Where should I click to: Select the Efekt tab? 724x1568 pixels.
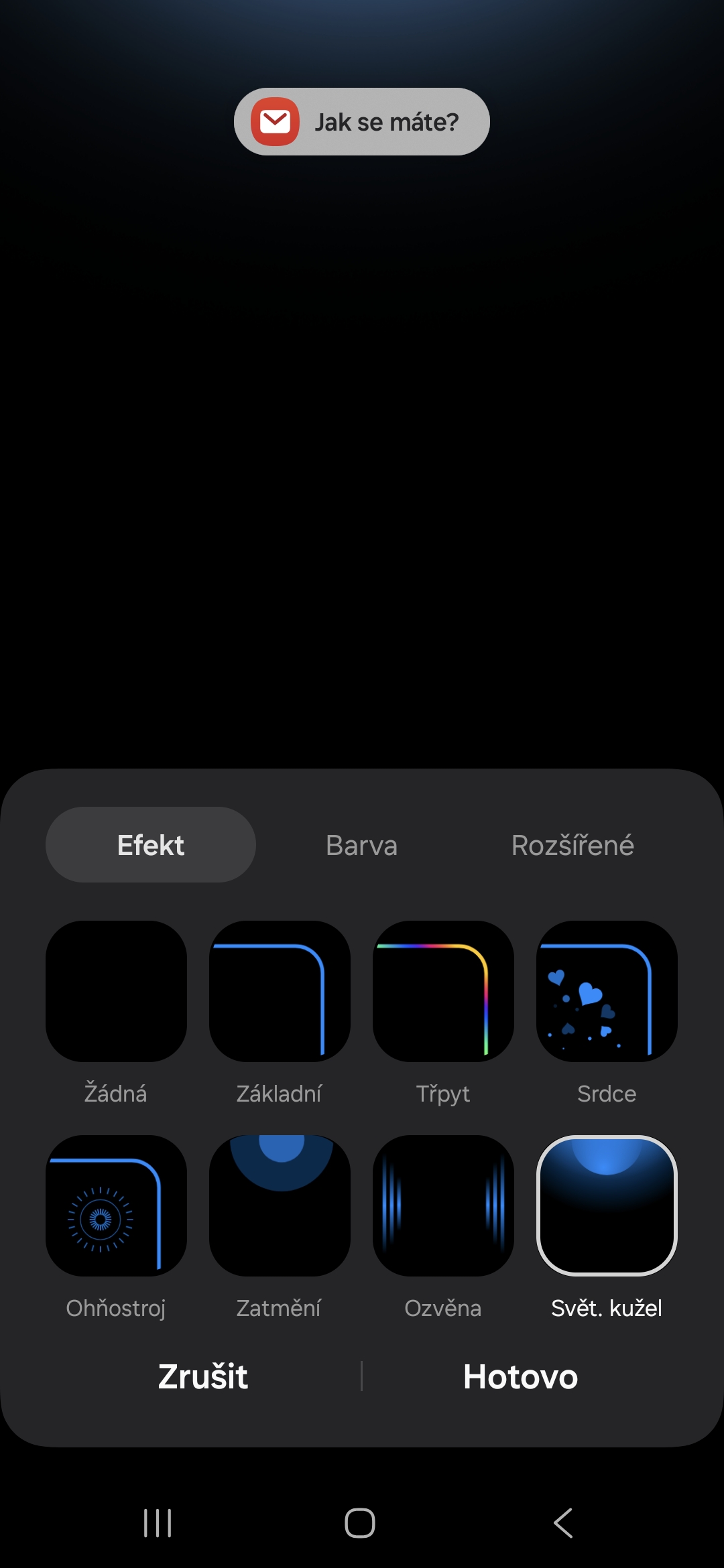tap(151, 845)
